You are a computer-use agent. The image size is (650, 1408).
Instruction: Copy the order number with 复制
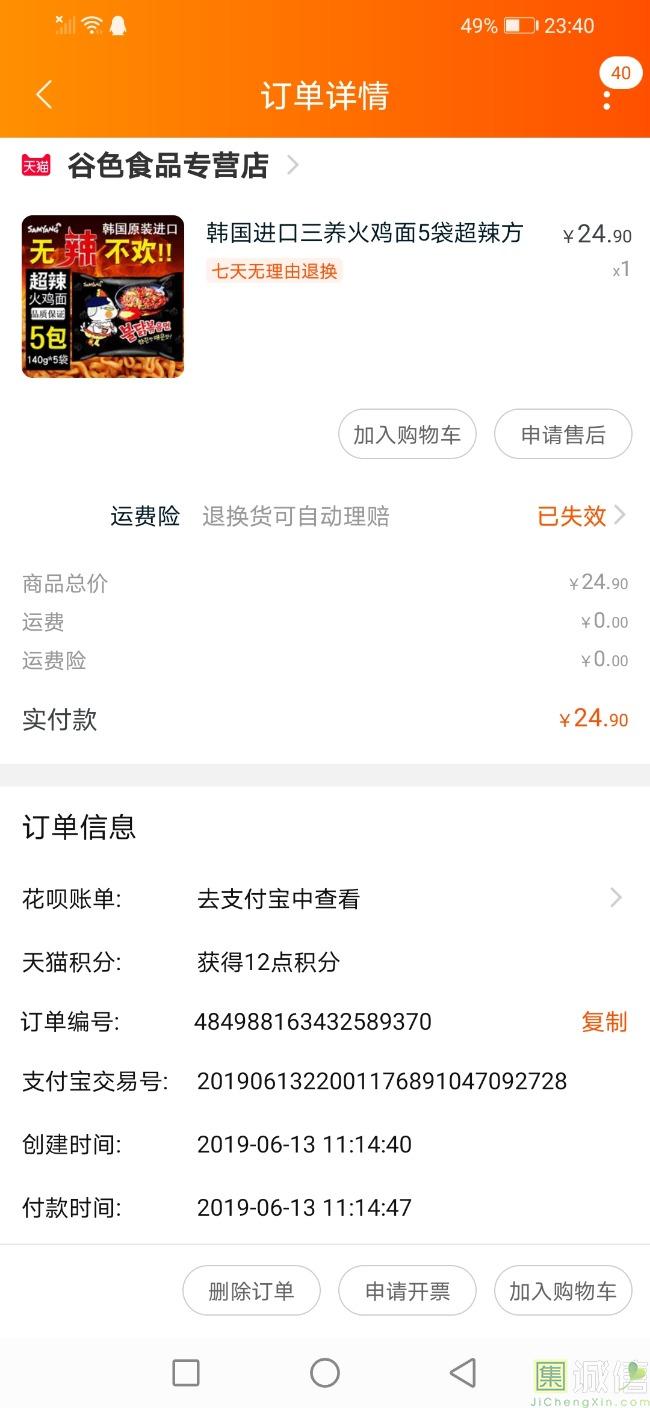click(x=604, y=1022)
